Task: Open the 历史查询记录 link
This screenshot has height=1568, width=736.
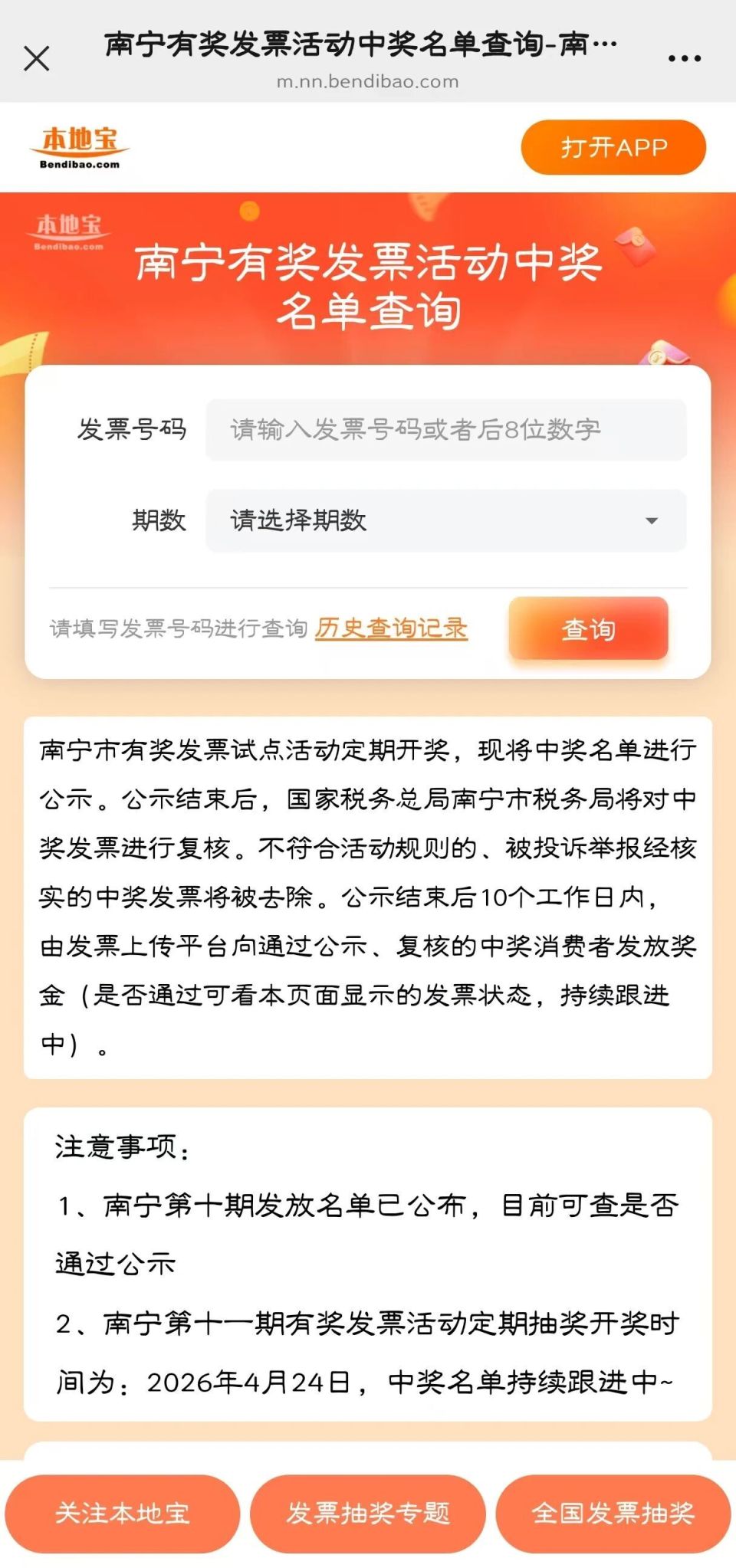Action: coord(391,628)
